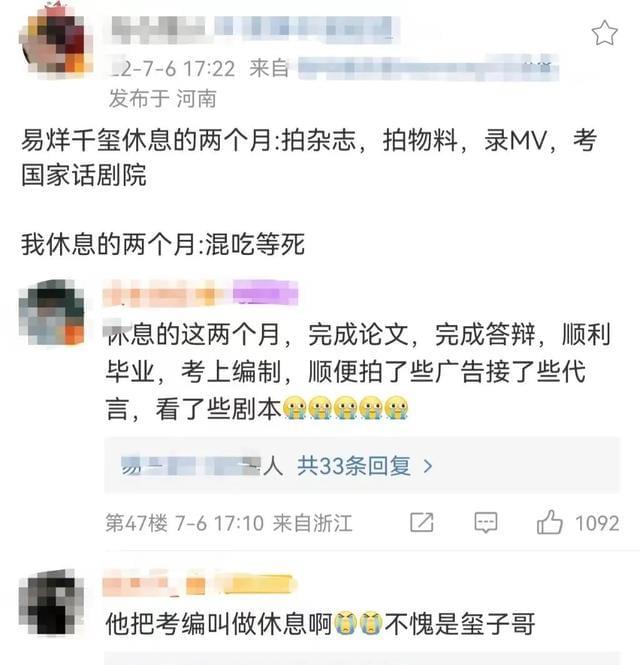Open the post author's avatar
Viewport: 640px width, 665px height.
click(x=56, y=39)
